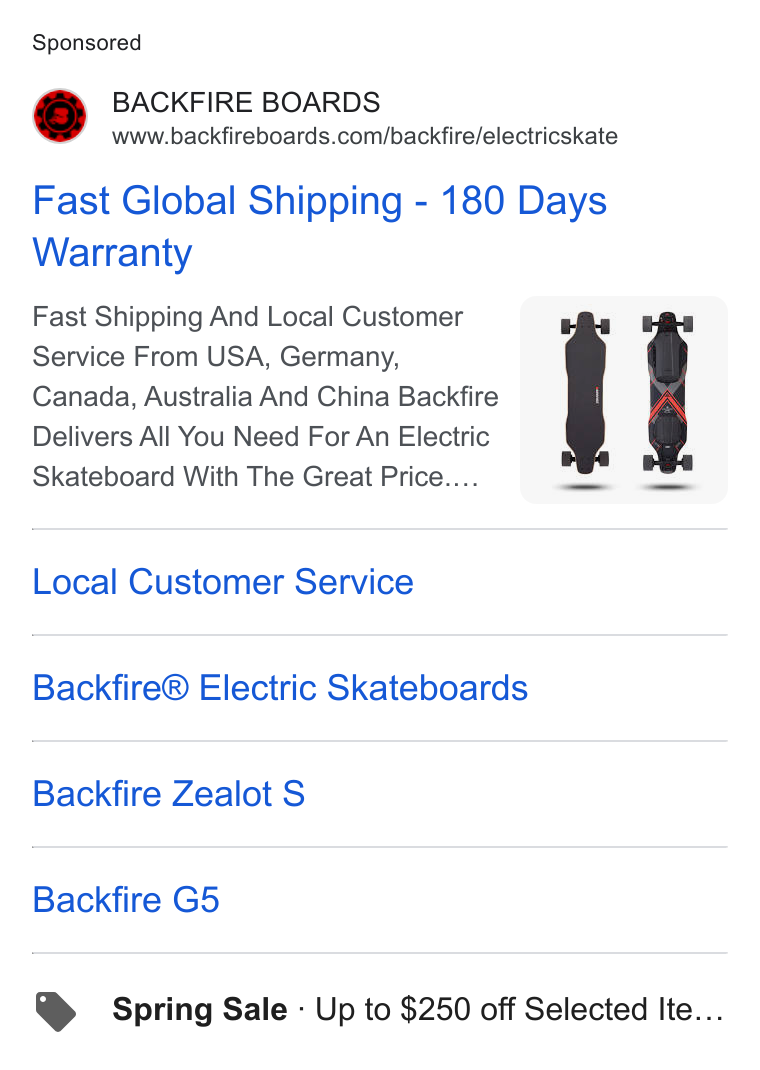Open the Fast Global Shipping ad headline

tap(319, 227)
